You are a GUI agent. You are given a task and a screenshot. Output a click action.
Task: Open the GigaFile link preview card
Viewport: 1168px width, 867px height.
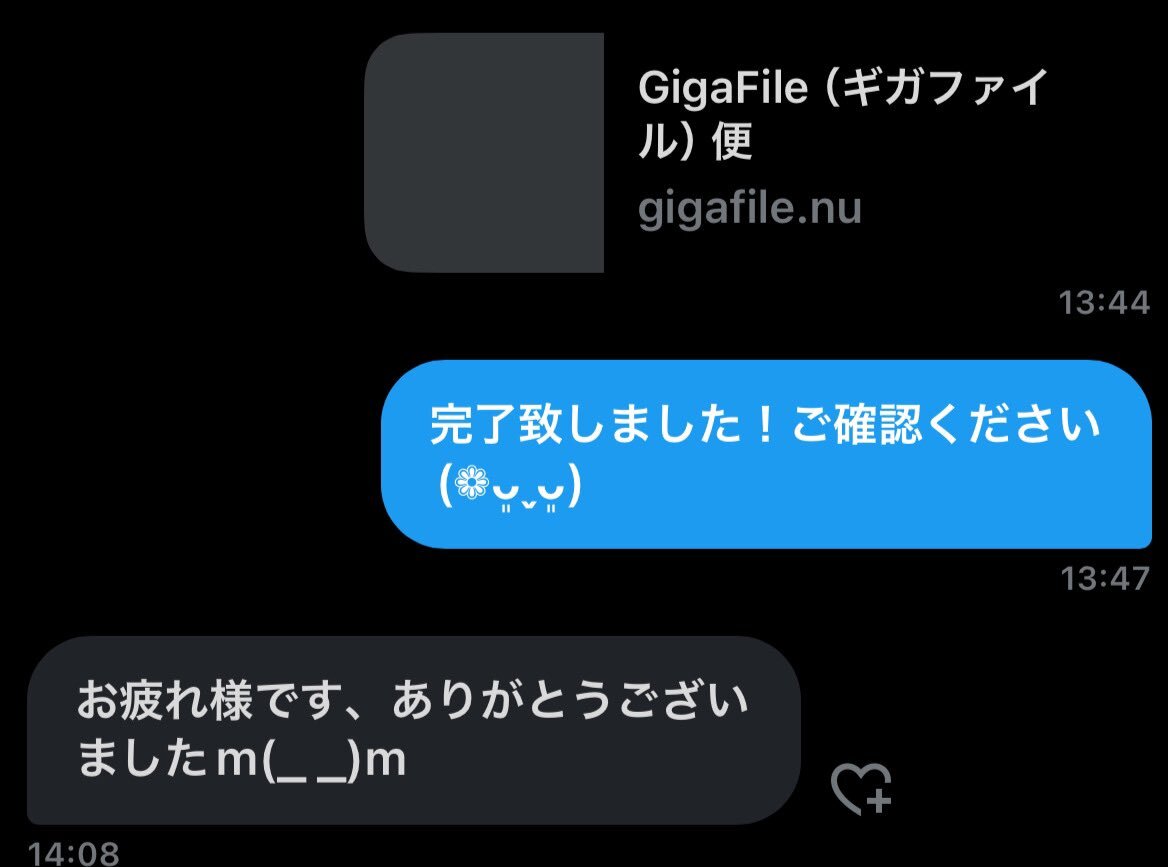(x=758, y=152)
